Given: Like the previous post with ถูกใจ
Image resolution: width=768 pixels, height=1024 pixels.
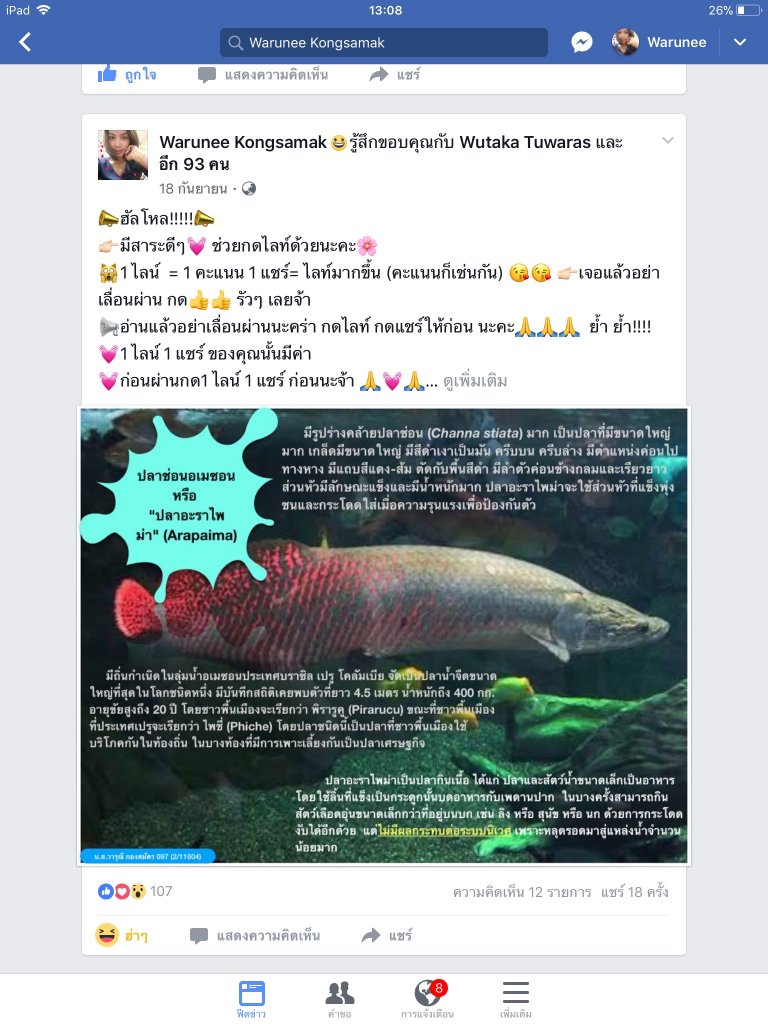Looking at the screenshot, I should 127,74.
